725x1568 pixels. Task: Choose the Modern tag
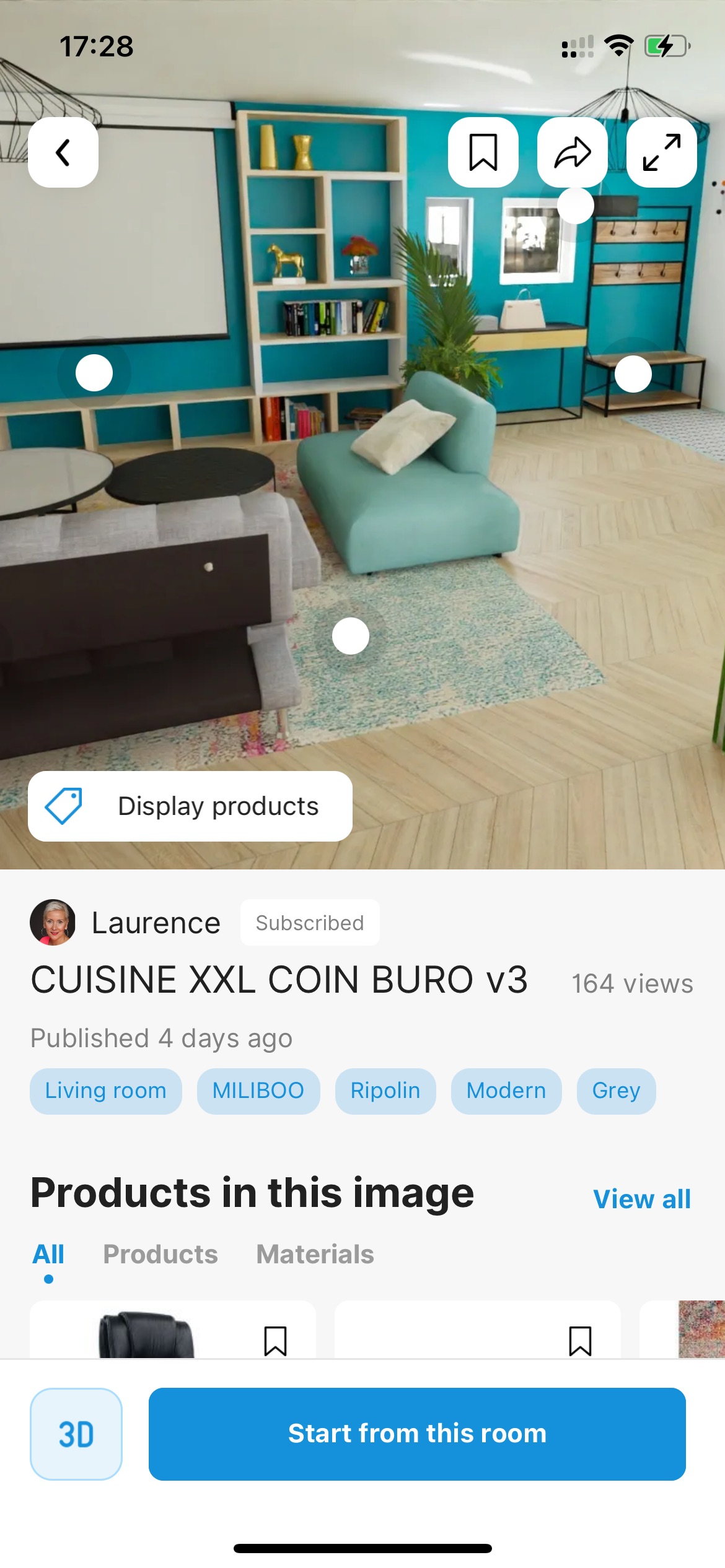506,1091
